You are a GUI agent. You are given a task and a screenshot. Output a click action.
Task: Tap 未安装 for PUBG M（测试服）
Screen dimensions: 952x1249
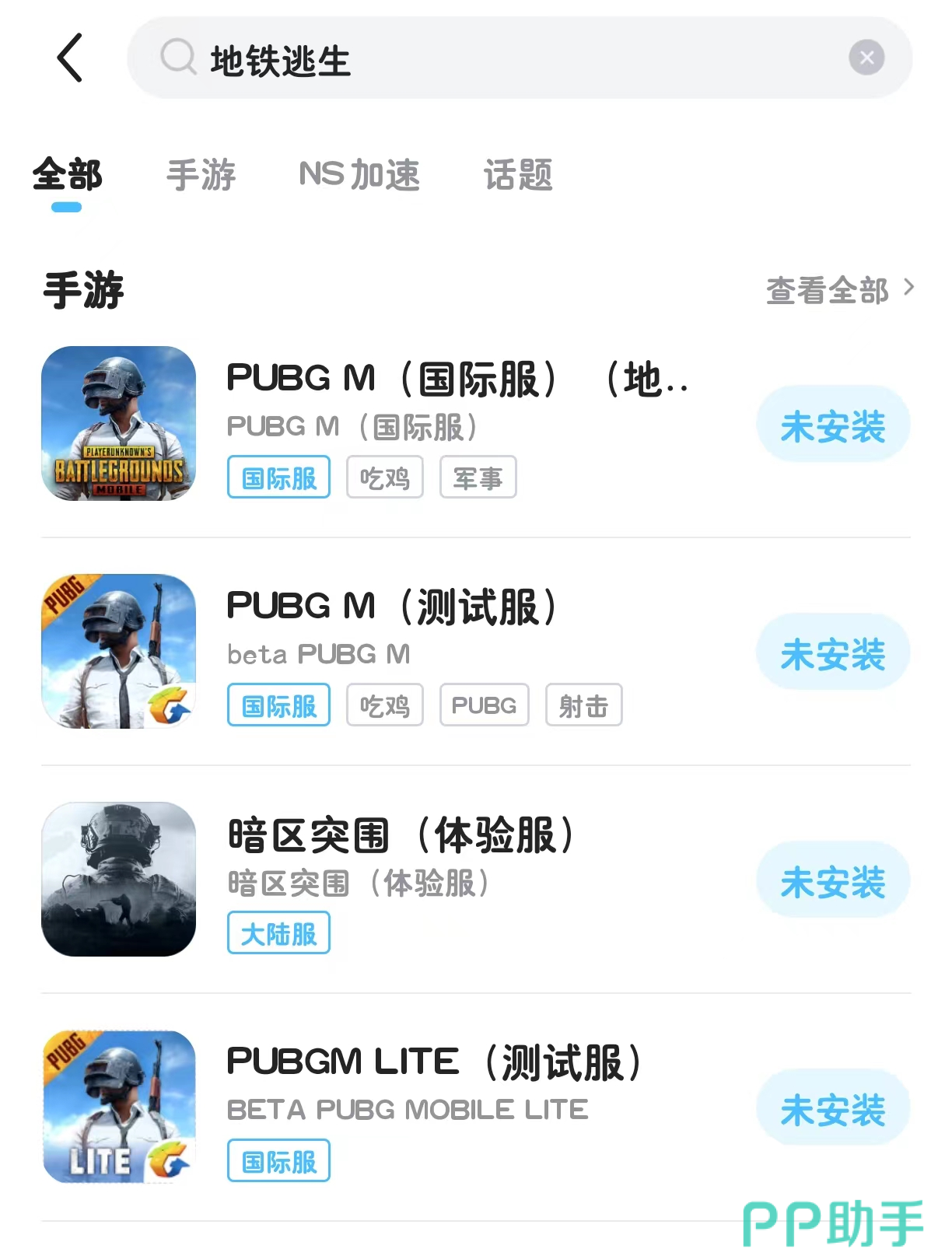click(x=833, y=653)
